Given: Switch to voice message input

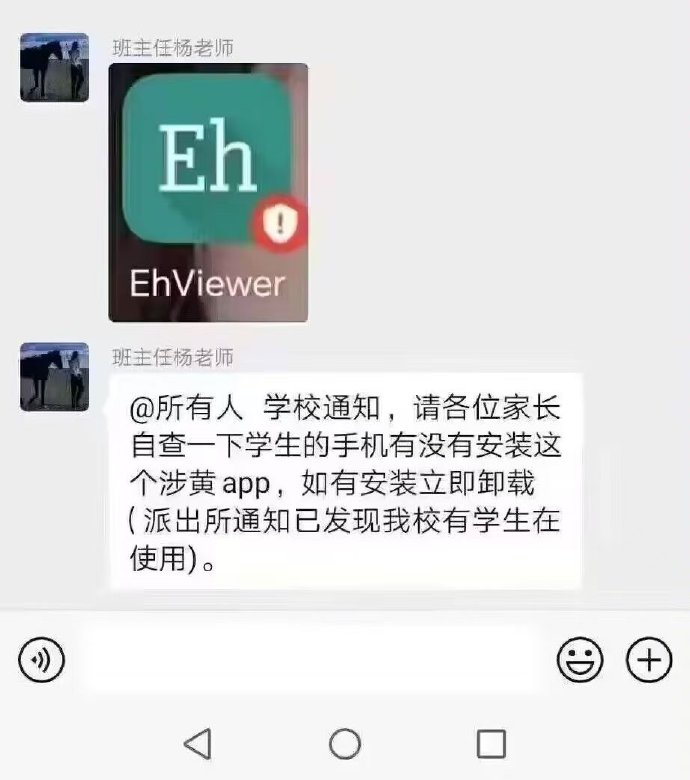Looking at the screenshot, I should [x=41, y=660].
